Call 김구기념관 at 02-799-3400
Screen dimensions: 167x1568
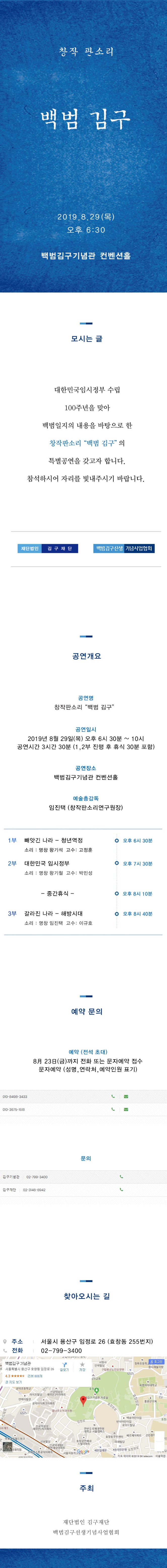click(121, 1177)
